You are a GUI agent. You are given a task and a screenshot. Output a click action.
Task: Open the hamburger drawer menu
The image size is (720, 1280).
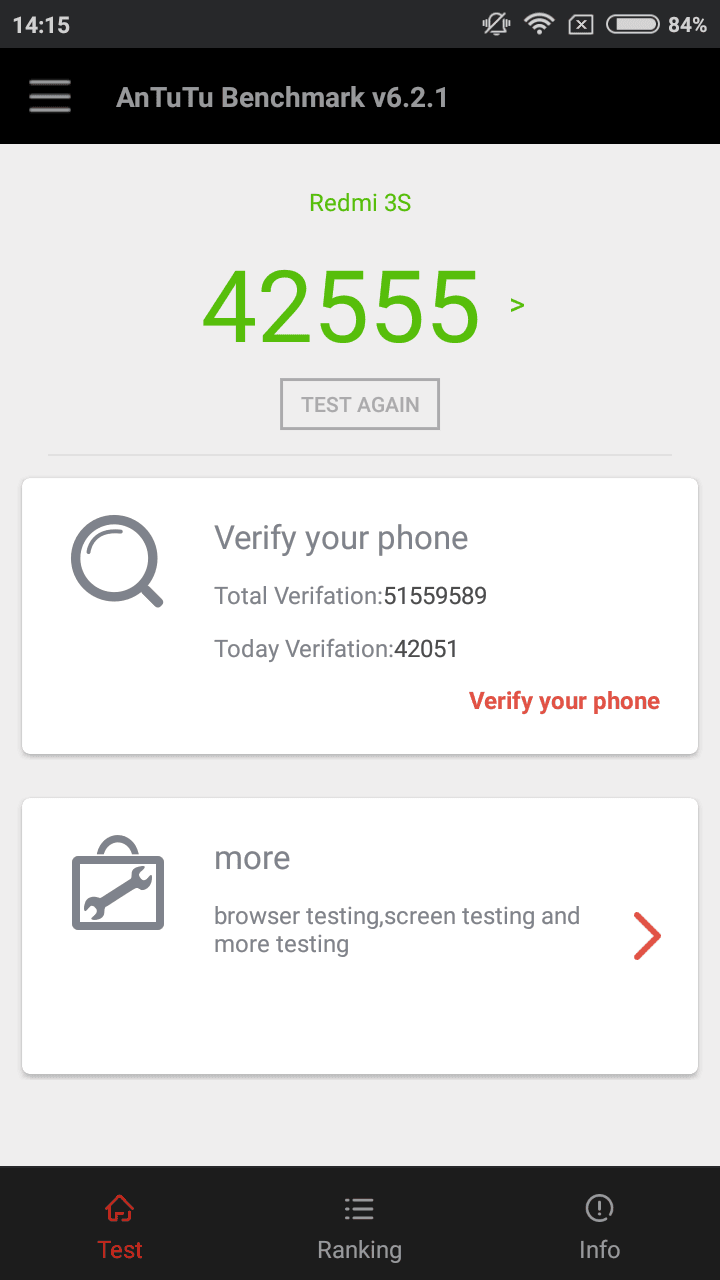point(50,96)
